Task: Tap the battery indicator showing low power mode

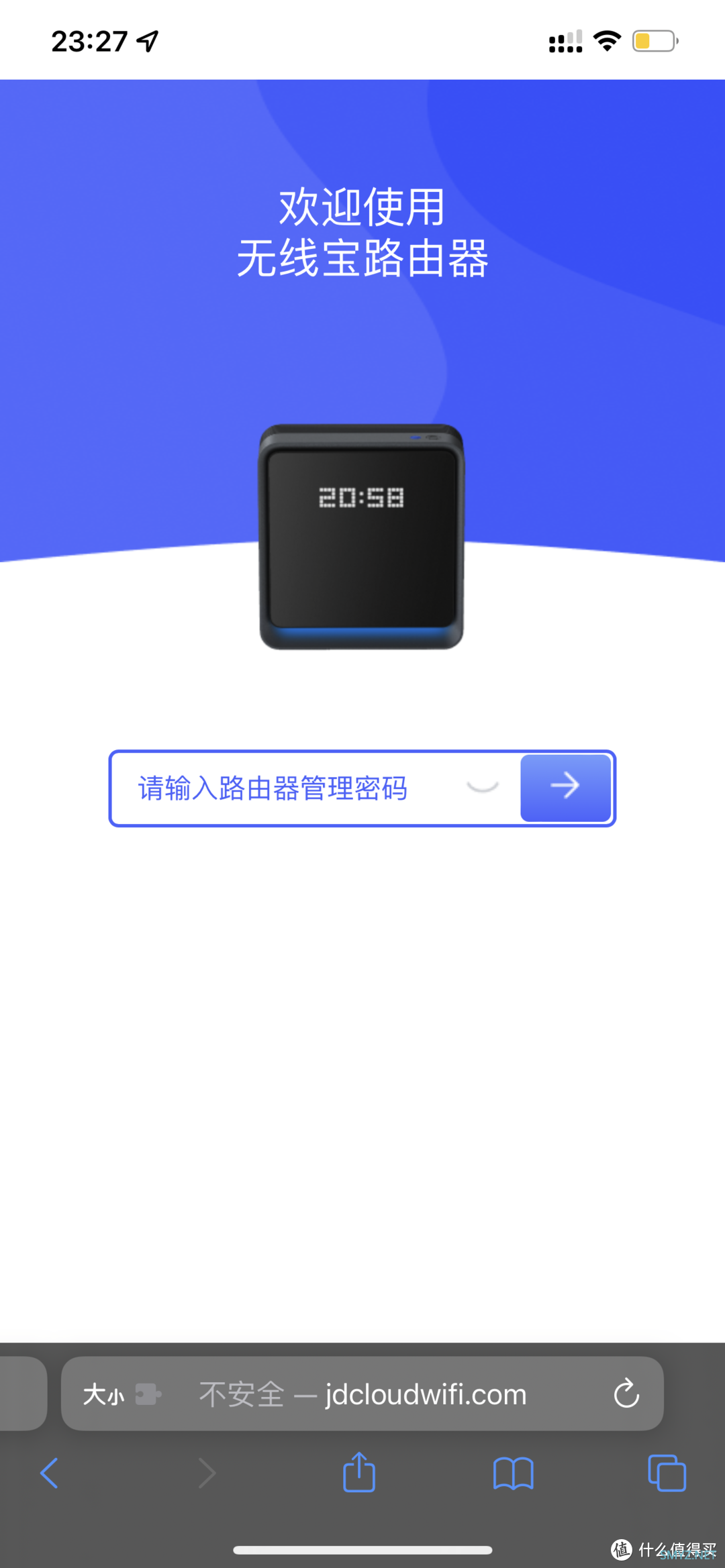Action: tap(652, 40)
